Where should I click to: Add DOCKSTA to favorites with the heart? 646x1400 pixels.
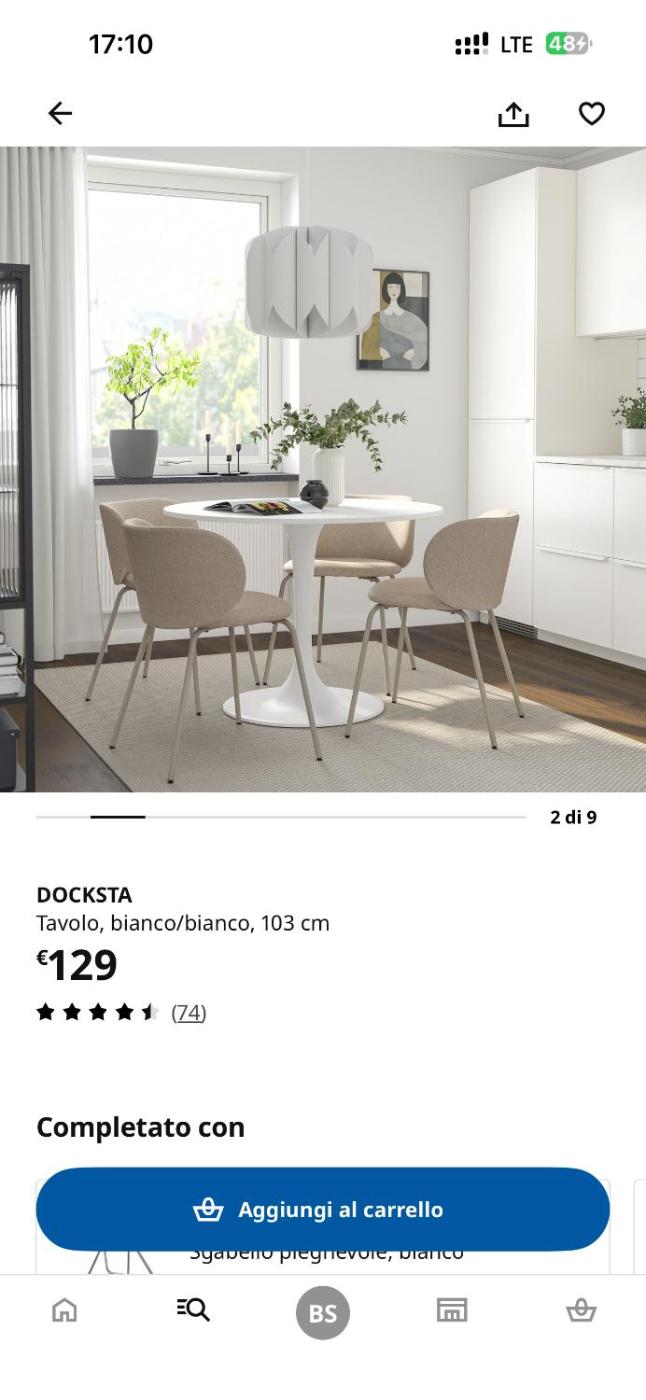(592, 114)
